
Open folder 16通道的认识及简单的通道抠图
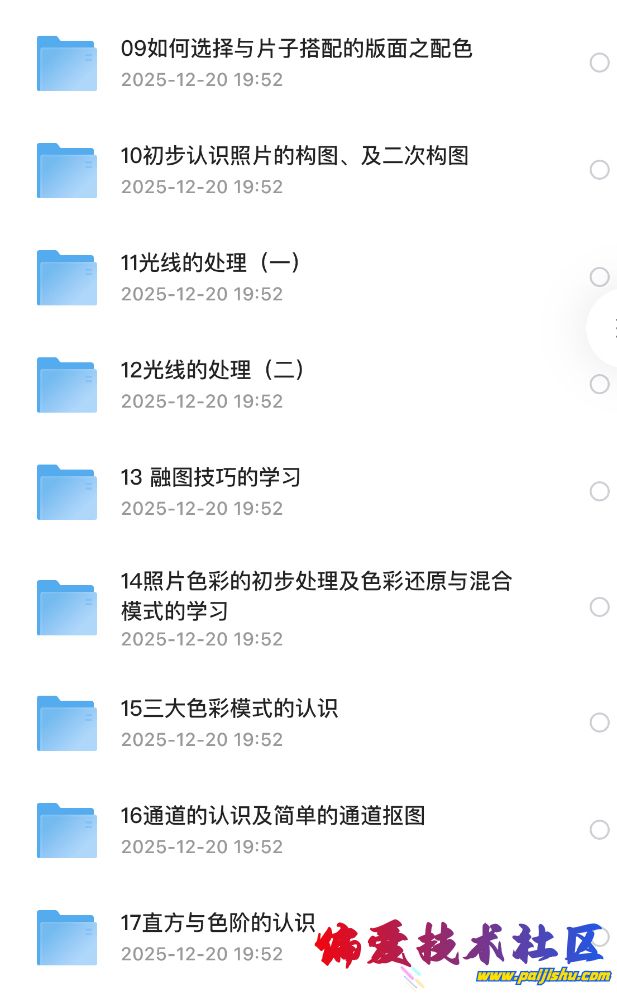click(272, 815)
